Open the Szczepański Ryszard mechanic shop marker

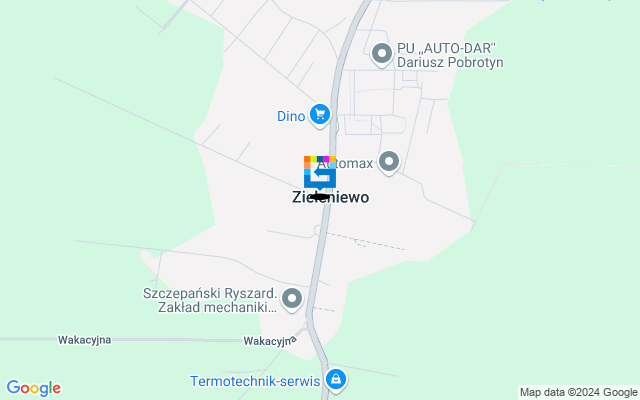pos(292,298)
